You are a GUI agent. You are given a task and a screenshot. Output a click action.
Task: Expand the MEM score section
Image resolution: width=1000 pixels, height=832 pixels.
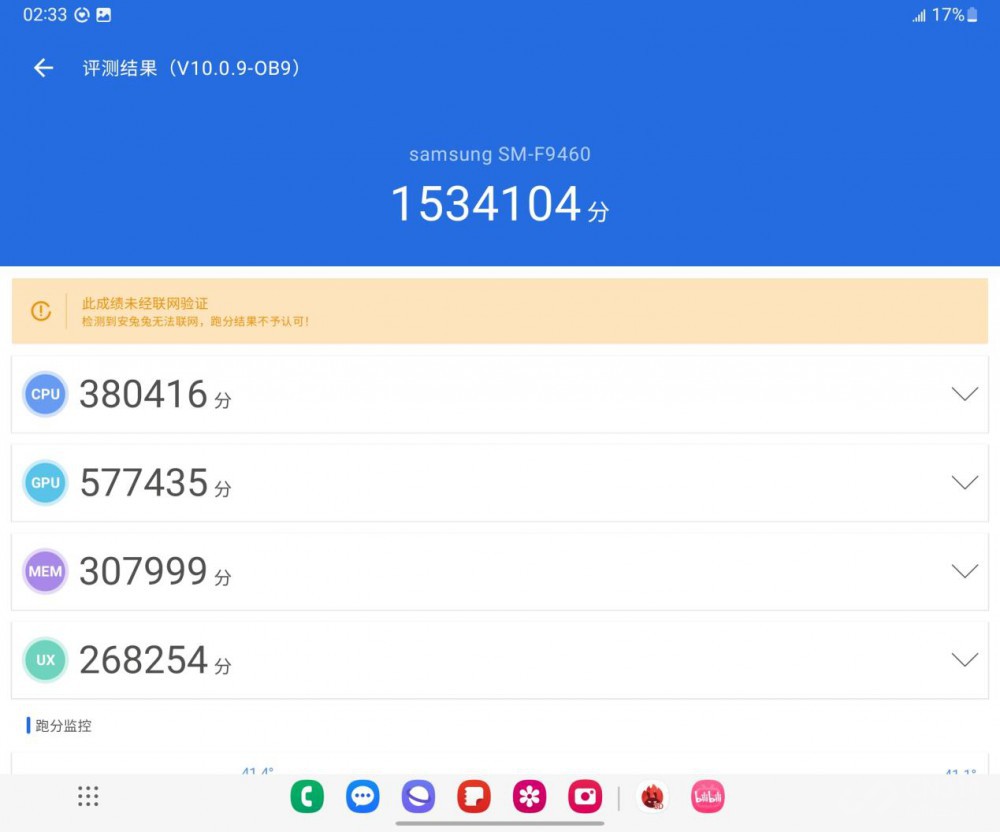964,571
